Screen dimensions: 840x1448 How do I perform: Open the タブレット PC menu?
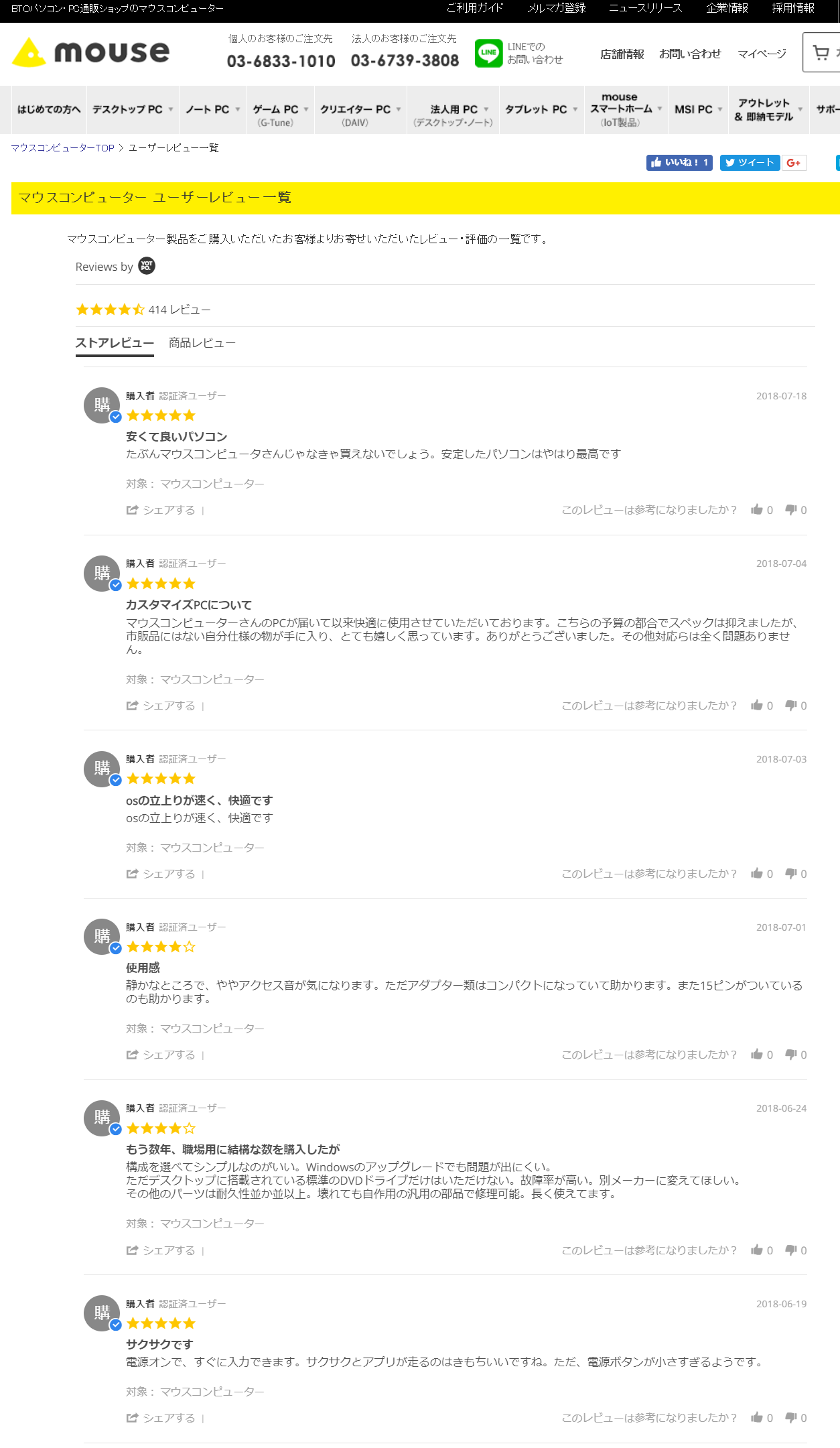(541, 109)
